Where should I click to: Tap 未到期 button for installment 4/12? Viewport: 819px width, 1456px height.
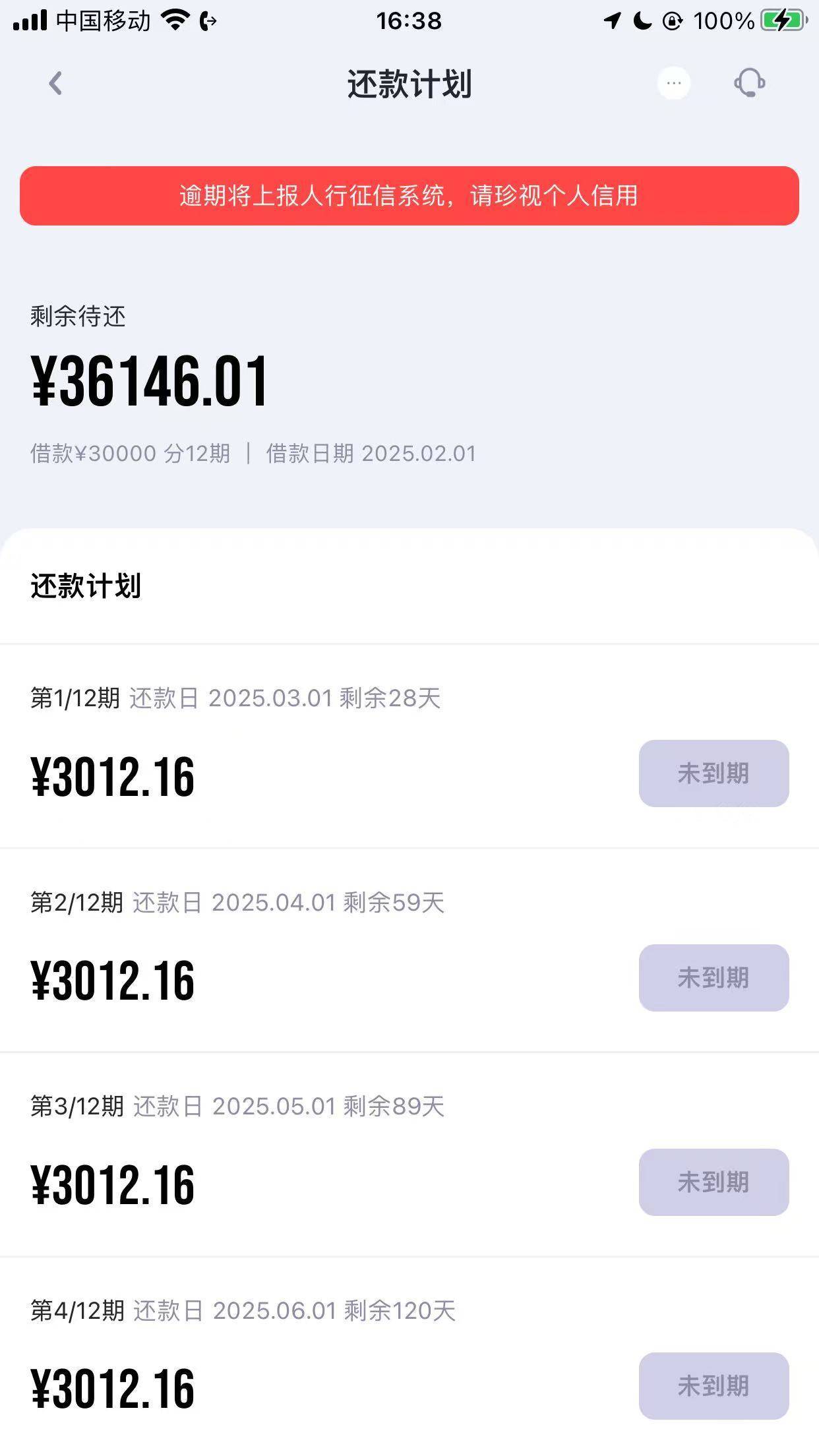(x=713, y=1386)
